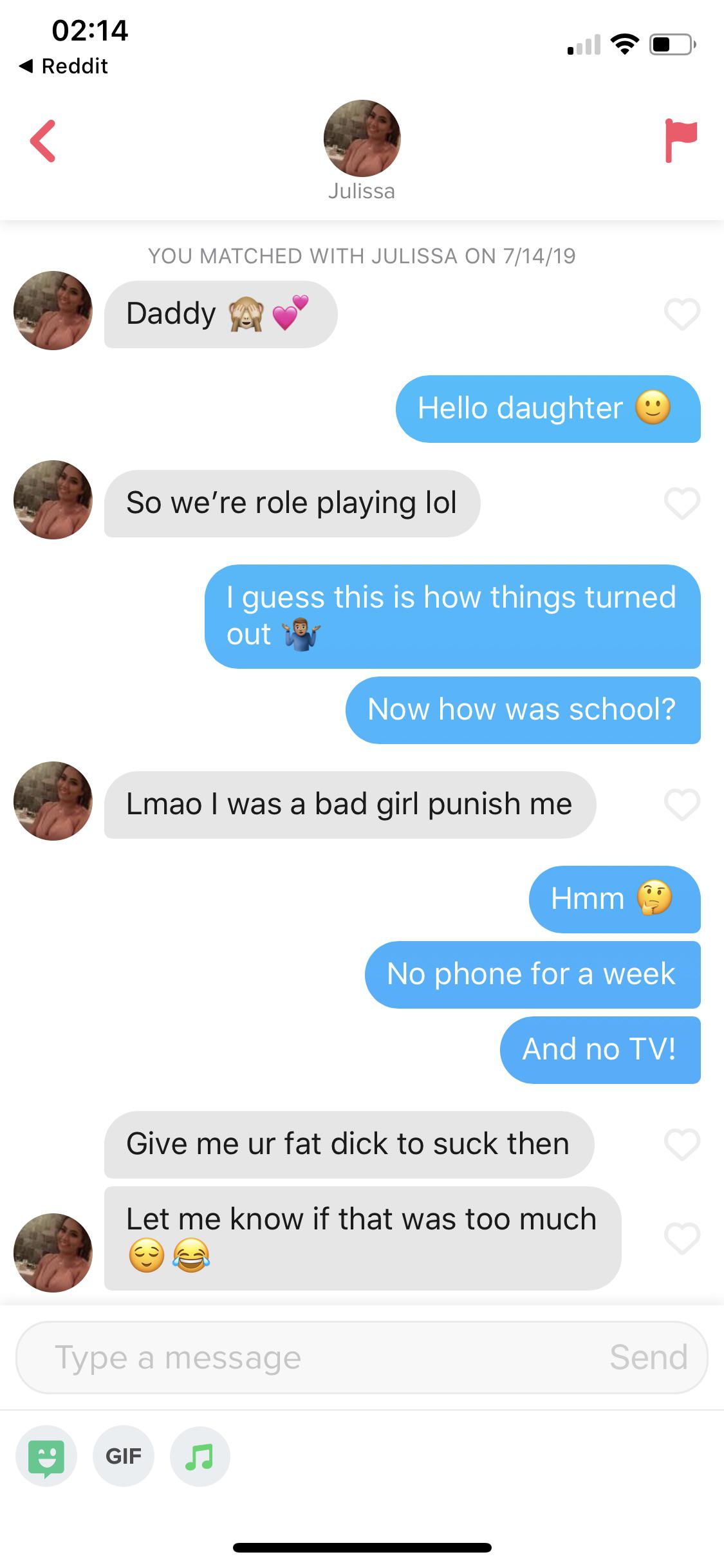
Task: Like the "Daddy" message
Action: tap(682, 314)
